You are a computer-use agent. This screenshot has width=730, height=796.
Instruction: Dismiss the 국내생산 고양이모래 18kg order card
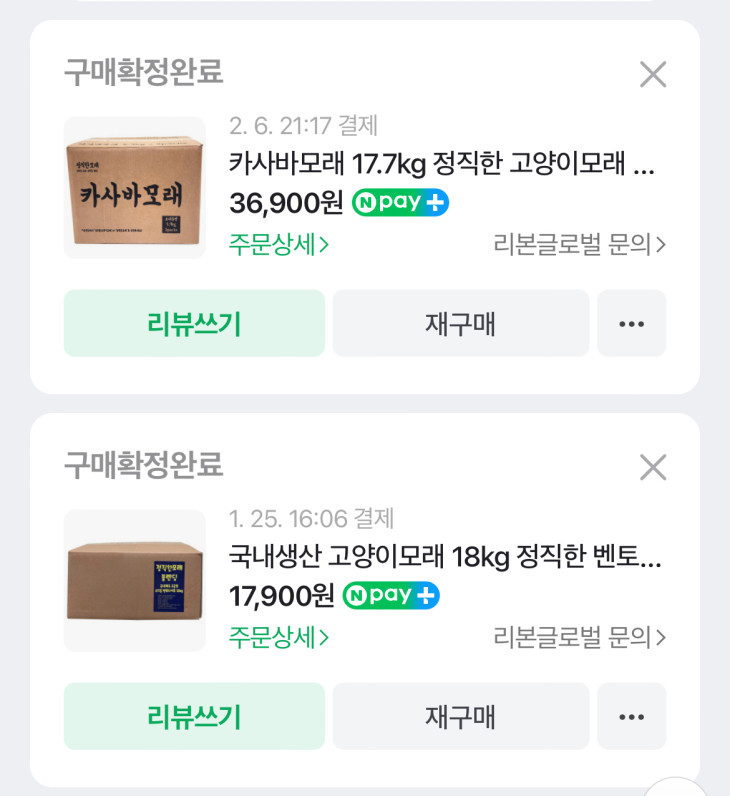pos(653,467)
